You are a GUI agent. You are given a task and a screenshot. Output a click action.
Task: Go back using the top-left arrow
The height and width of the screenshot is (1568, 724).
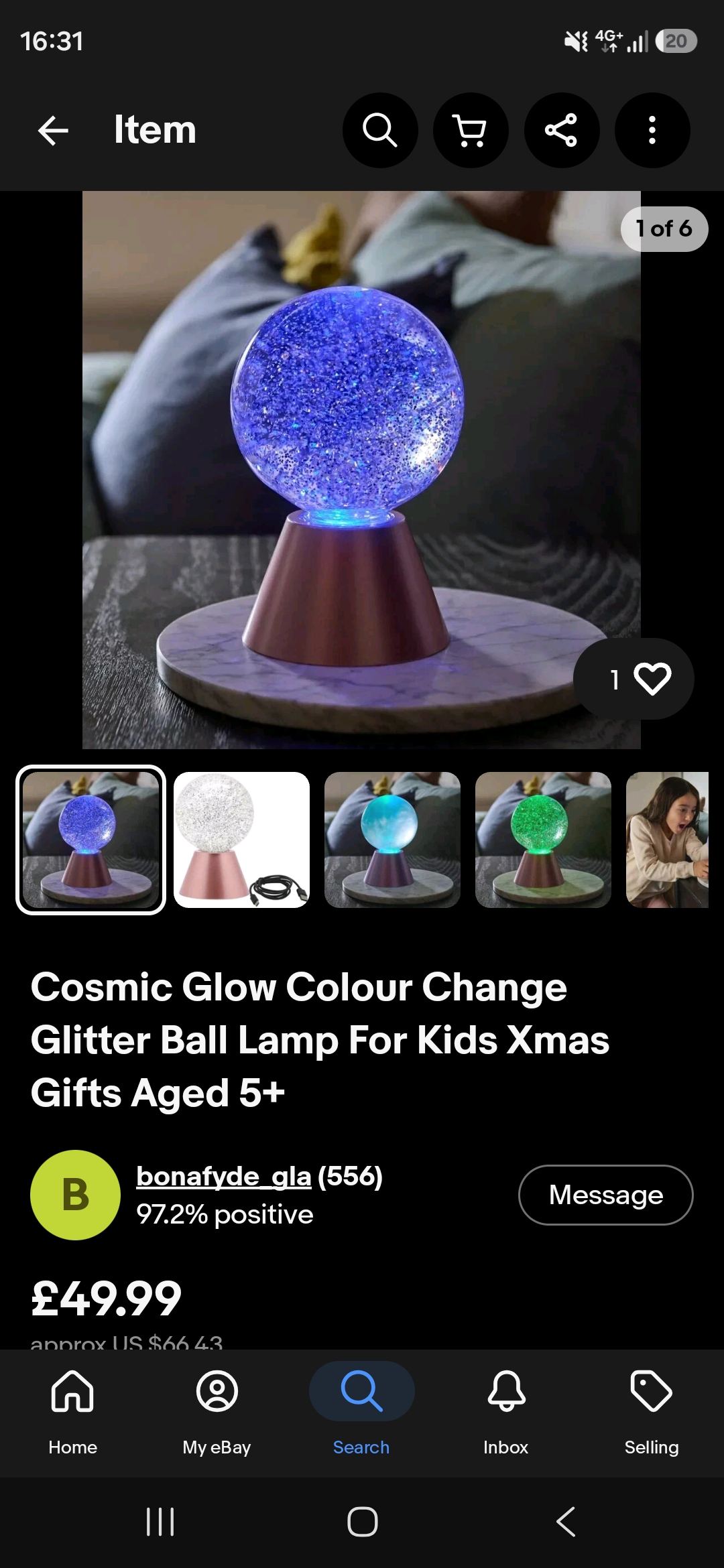pyautogui.click(x=54, y=130)
